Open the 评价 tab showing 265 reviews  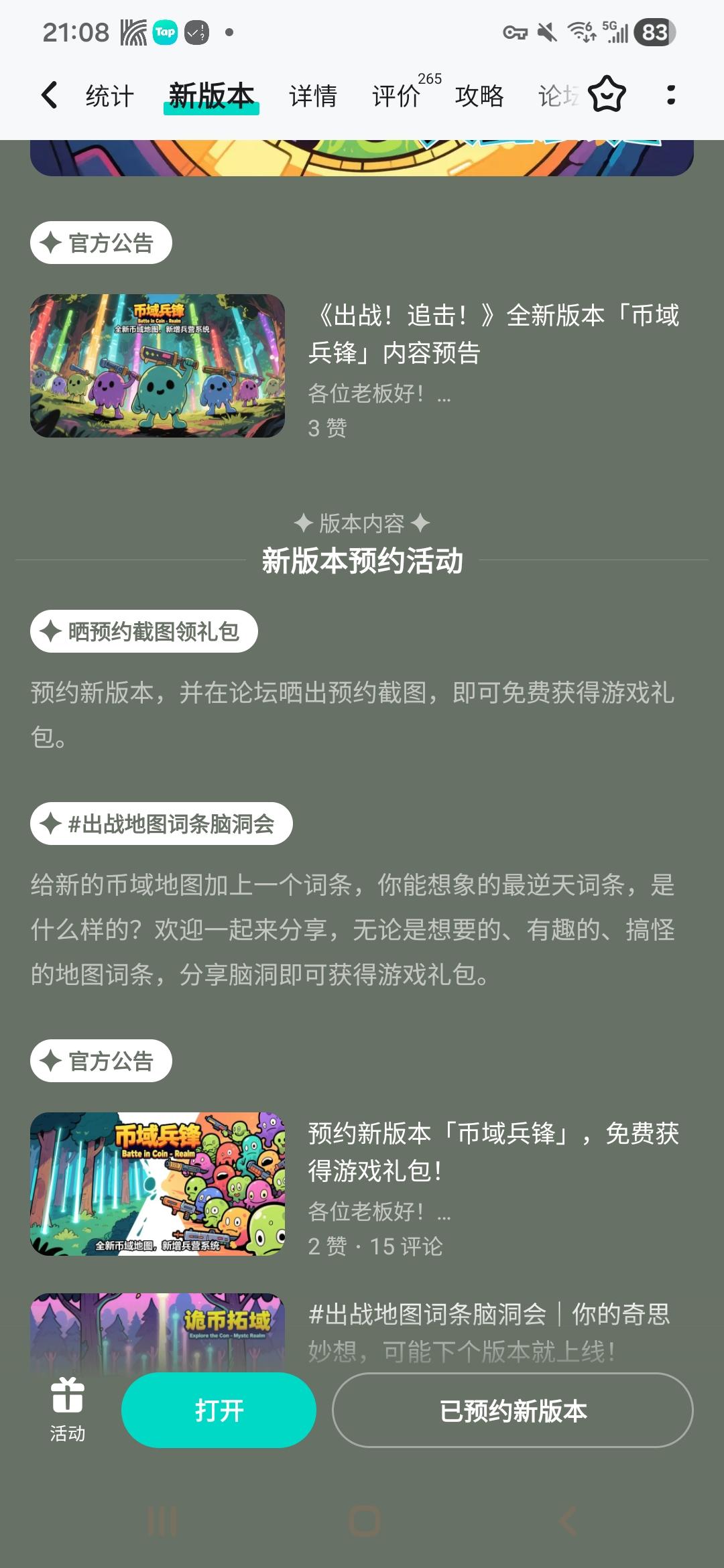[x=396, y=97]
